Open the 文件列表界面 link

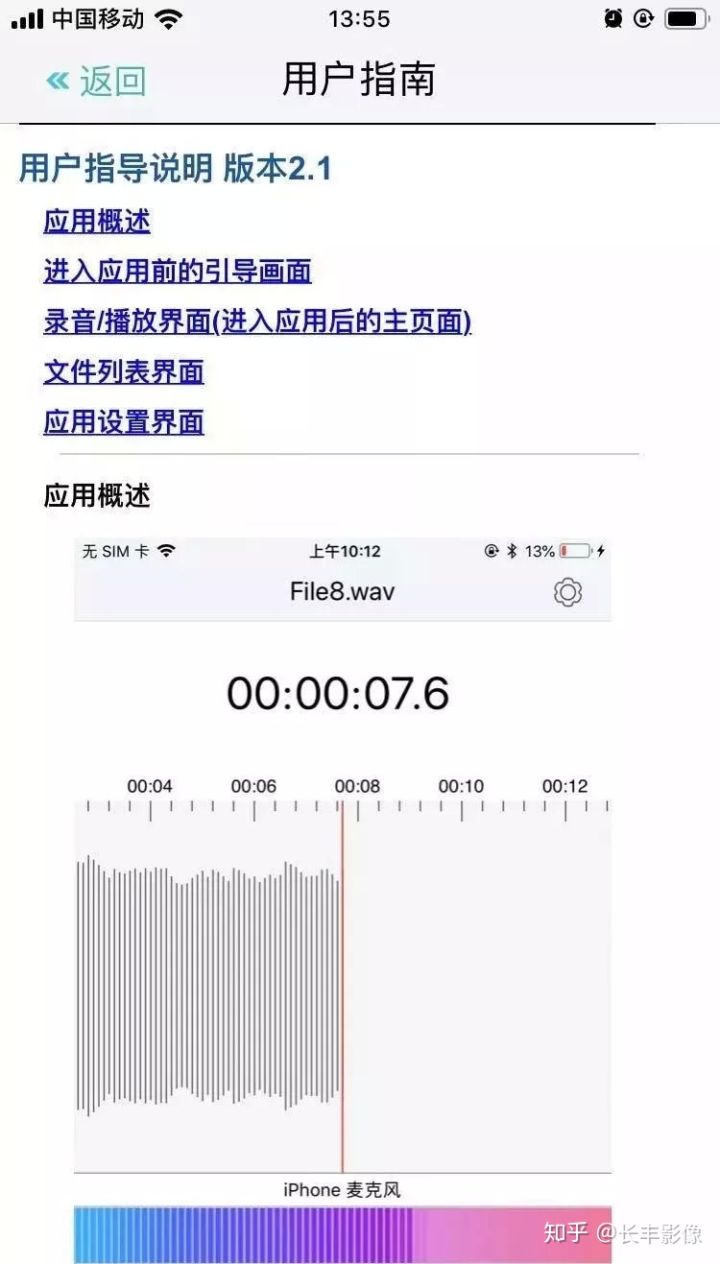coord(124,373)
